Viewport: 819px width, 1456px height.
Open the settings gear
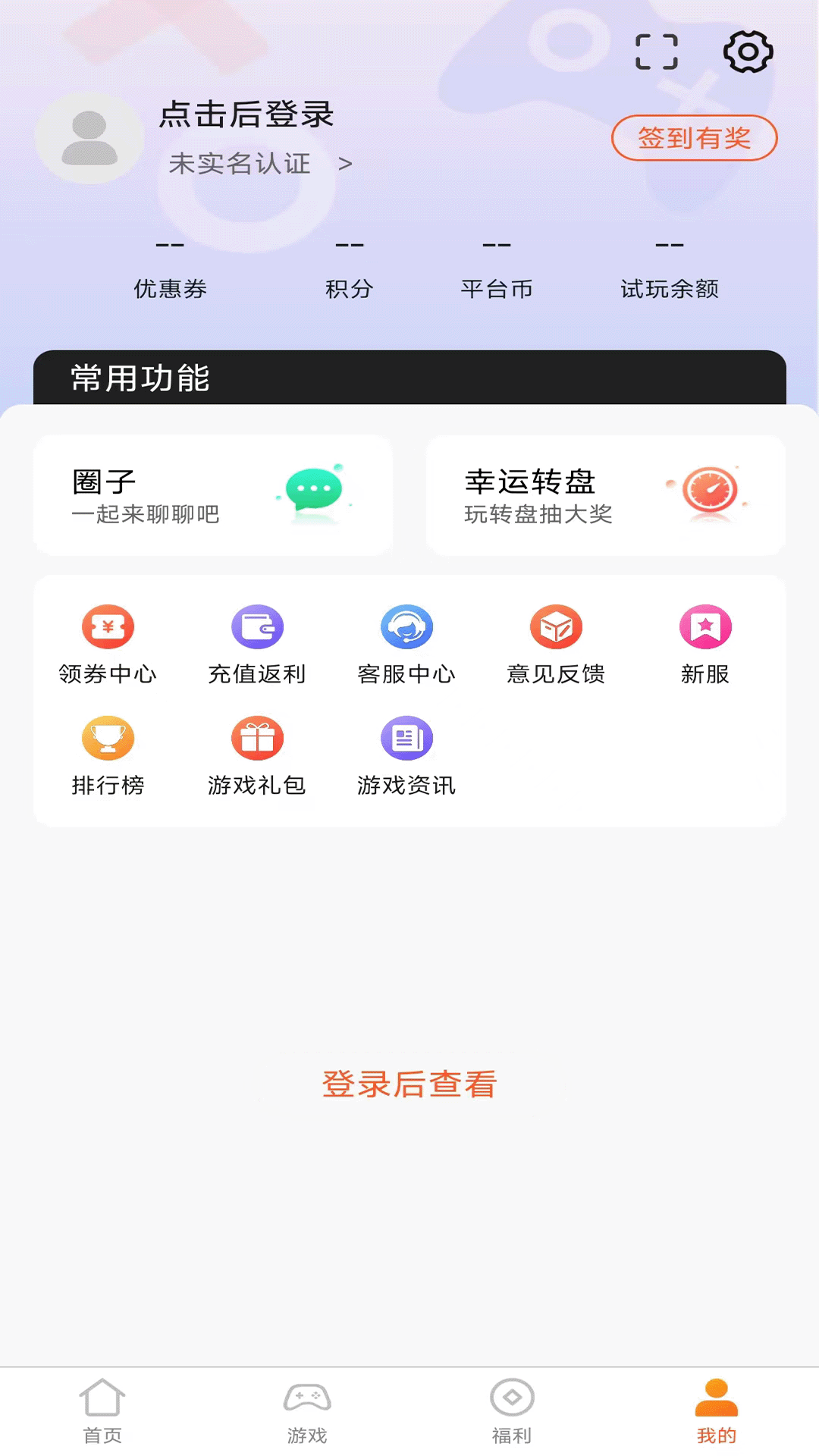tap(748, 52)
